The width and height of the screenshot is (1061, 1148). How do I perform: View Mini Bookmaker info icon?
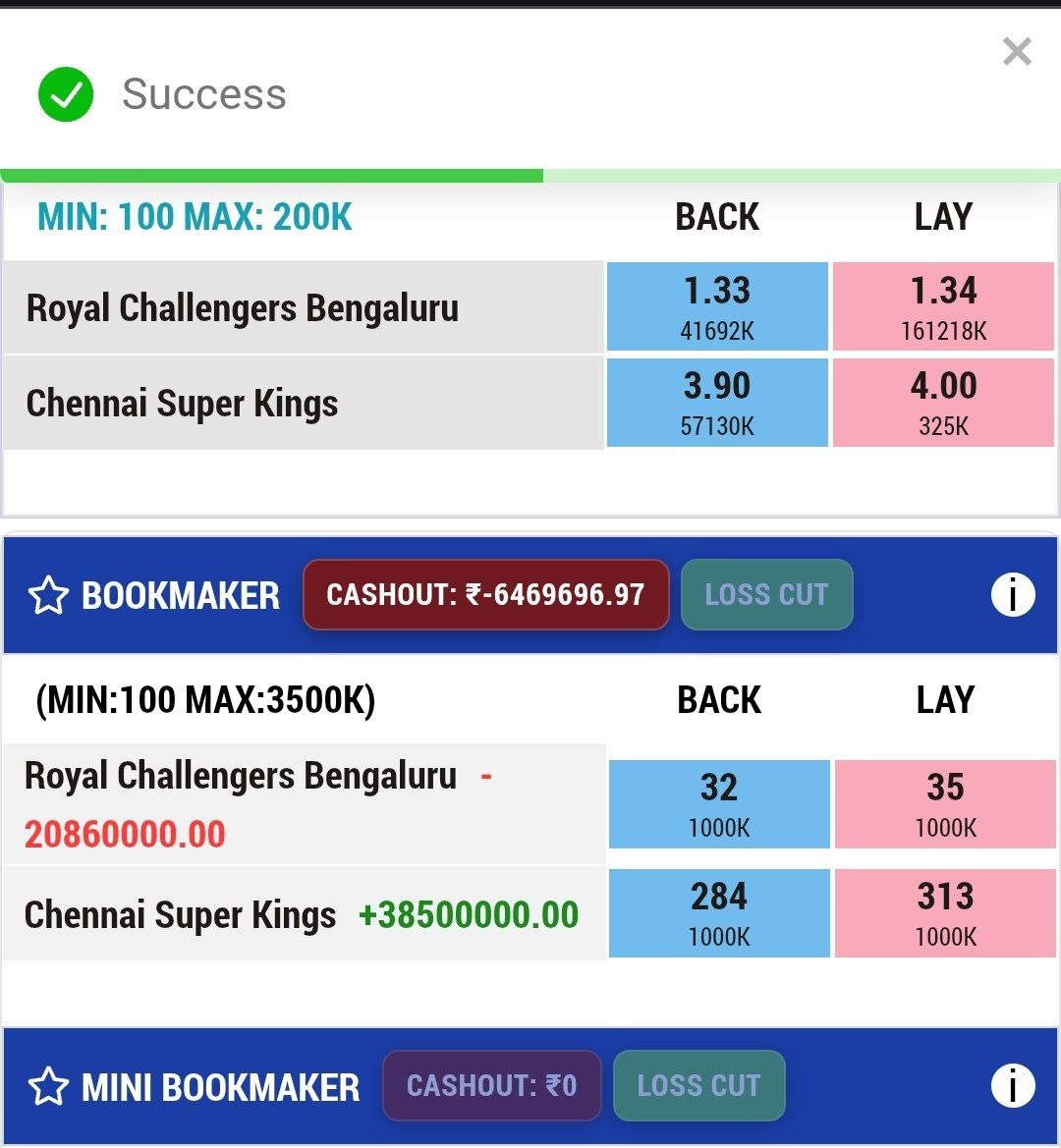[1013, 1086]
